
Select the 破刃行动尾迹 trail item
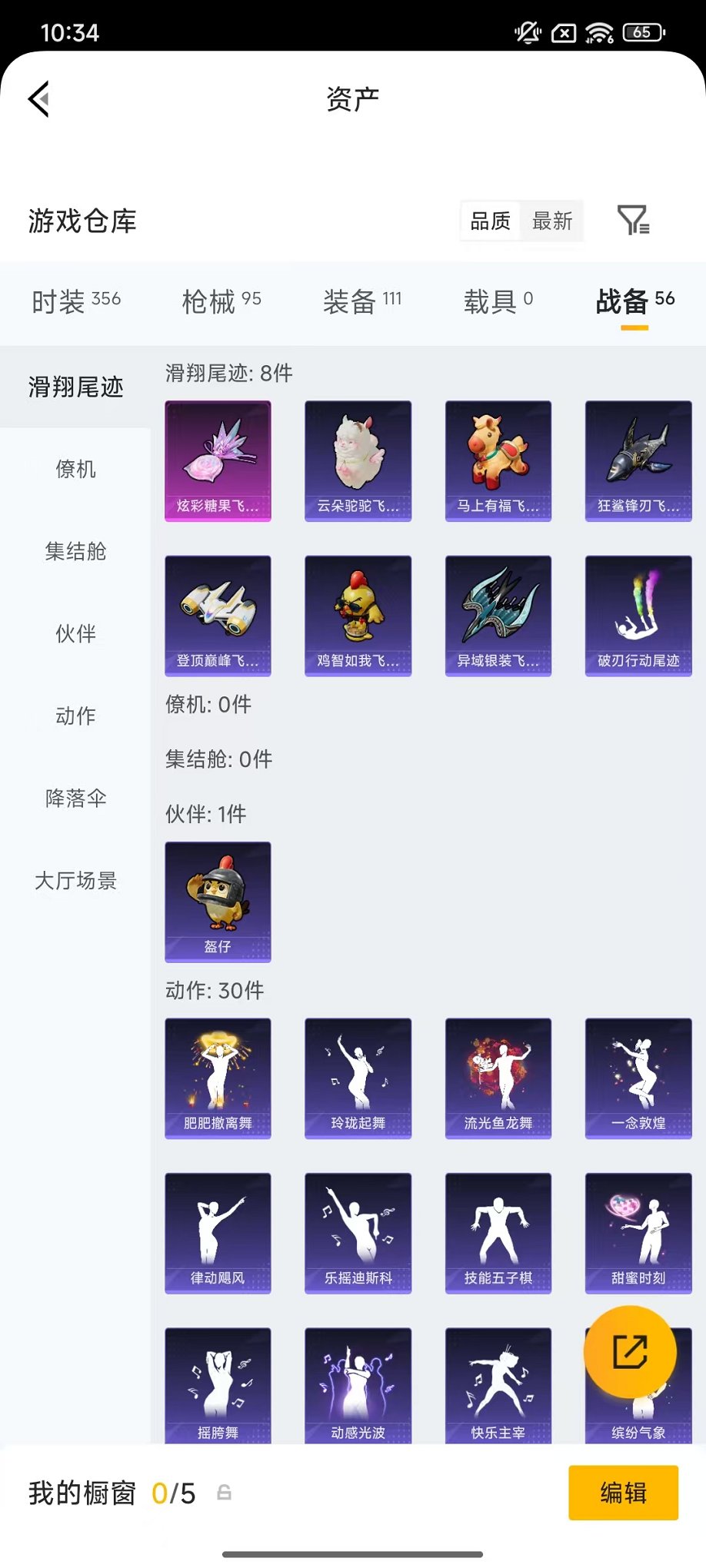click(638, 615)
